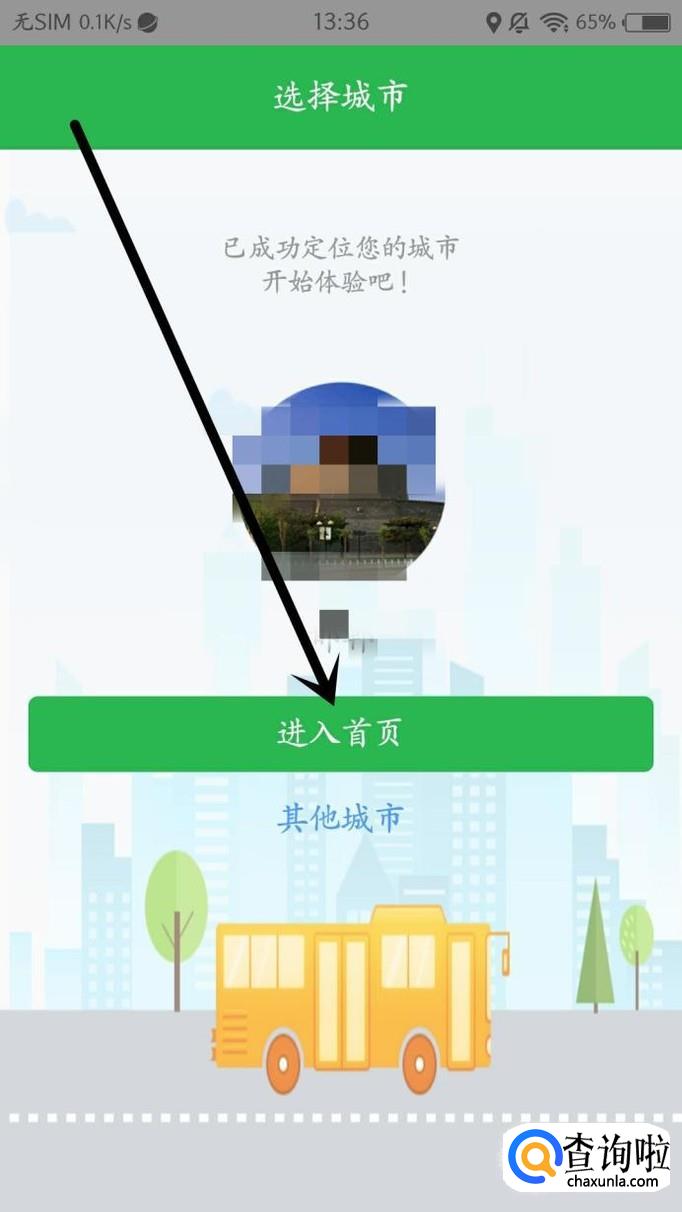The width and height of the screenshot is (682, 1212).
Task: Tap the 进入首页 button
Action: (340, 734)
